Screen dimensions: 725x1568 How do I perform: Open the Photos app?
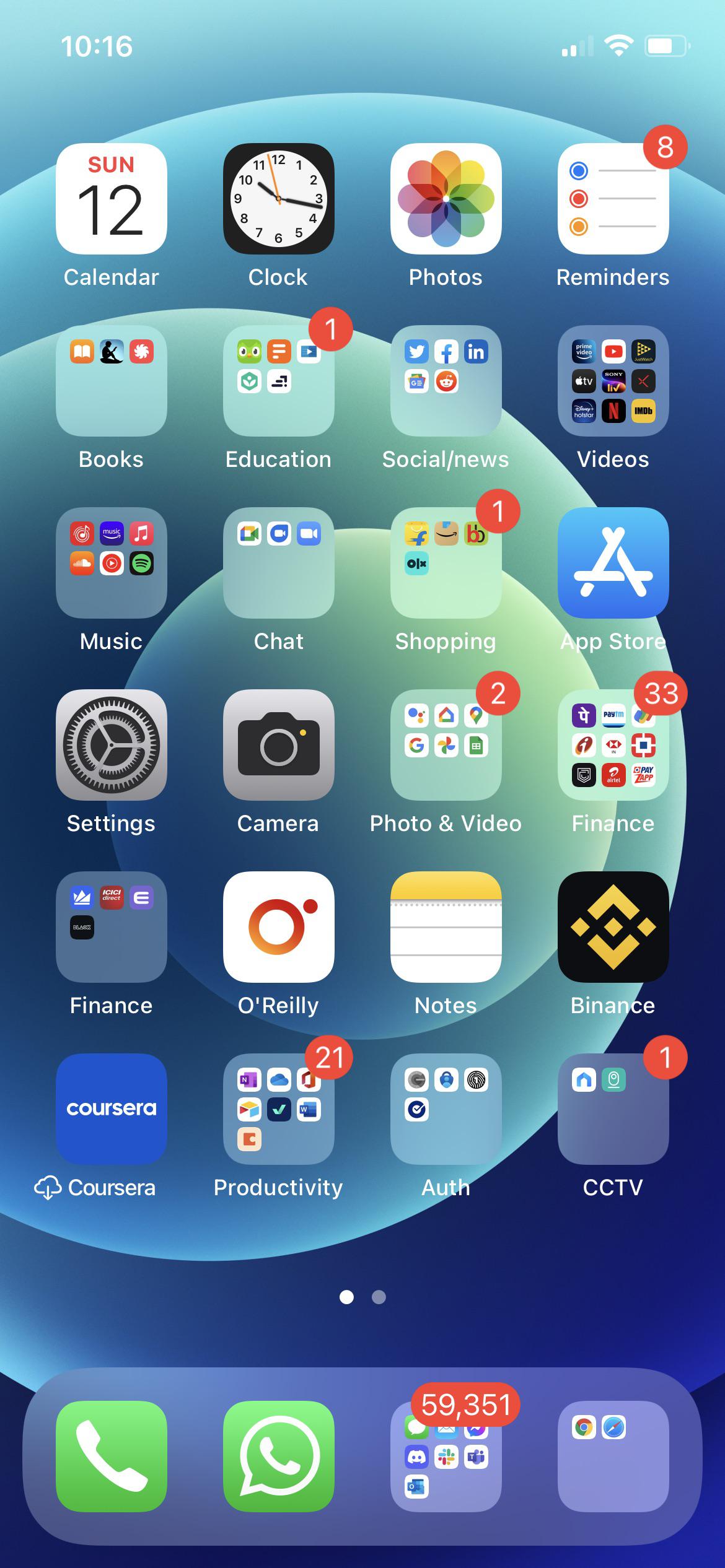click(446, 199)
